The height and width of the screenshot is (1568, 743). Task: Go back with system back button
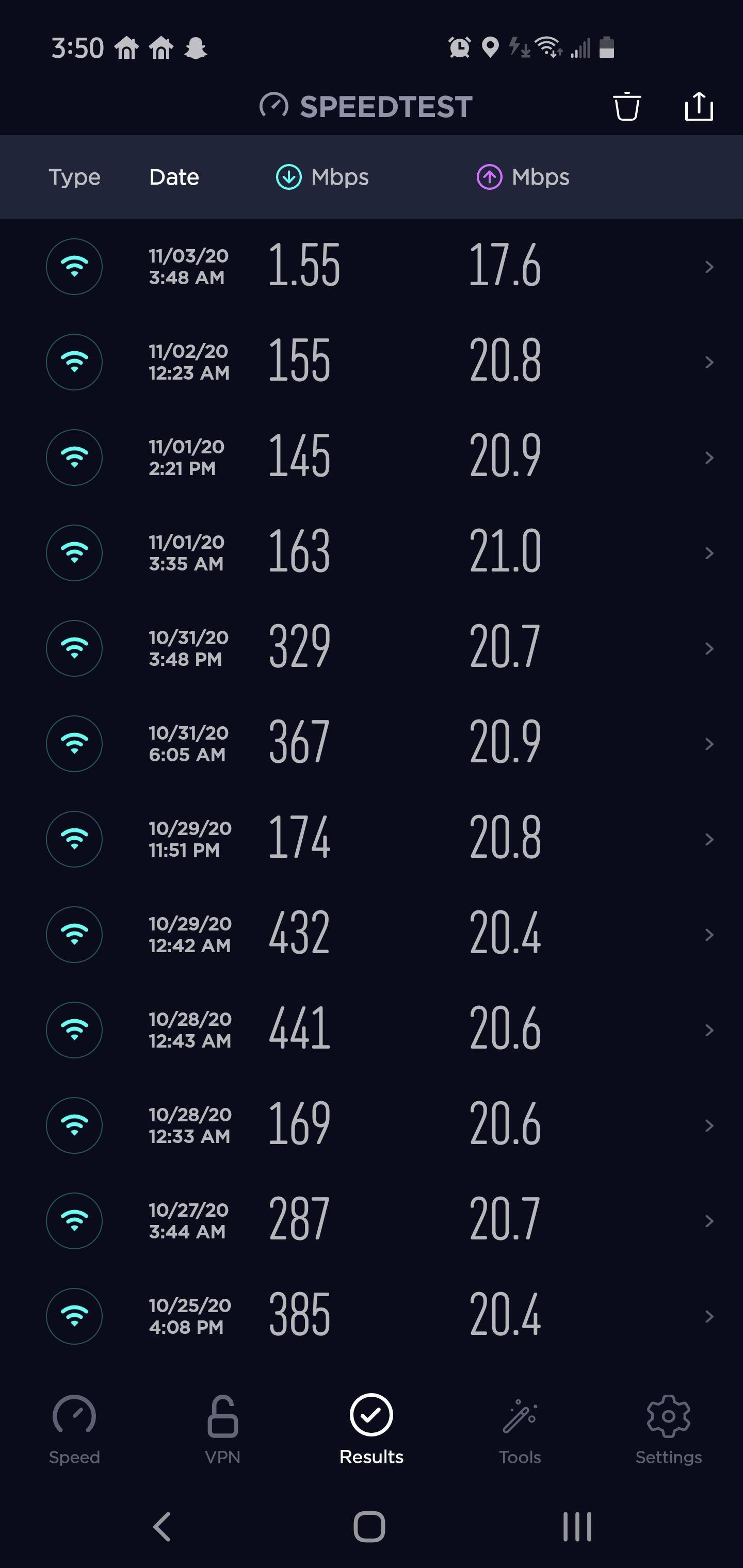(x=162, y=1527)
